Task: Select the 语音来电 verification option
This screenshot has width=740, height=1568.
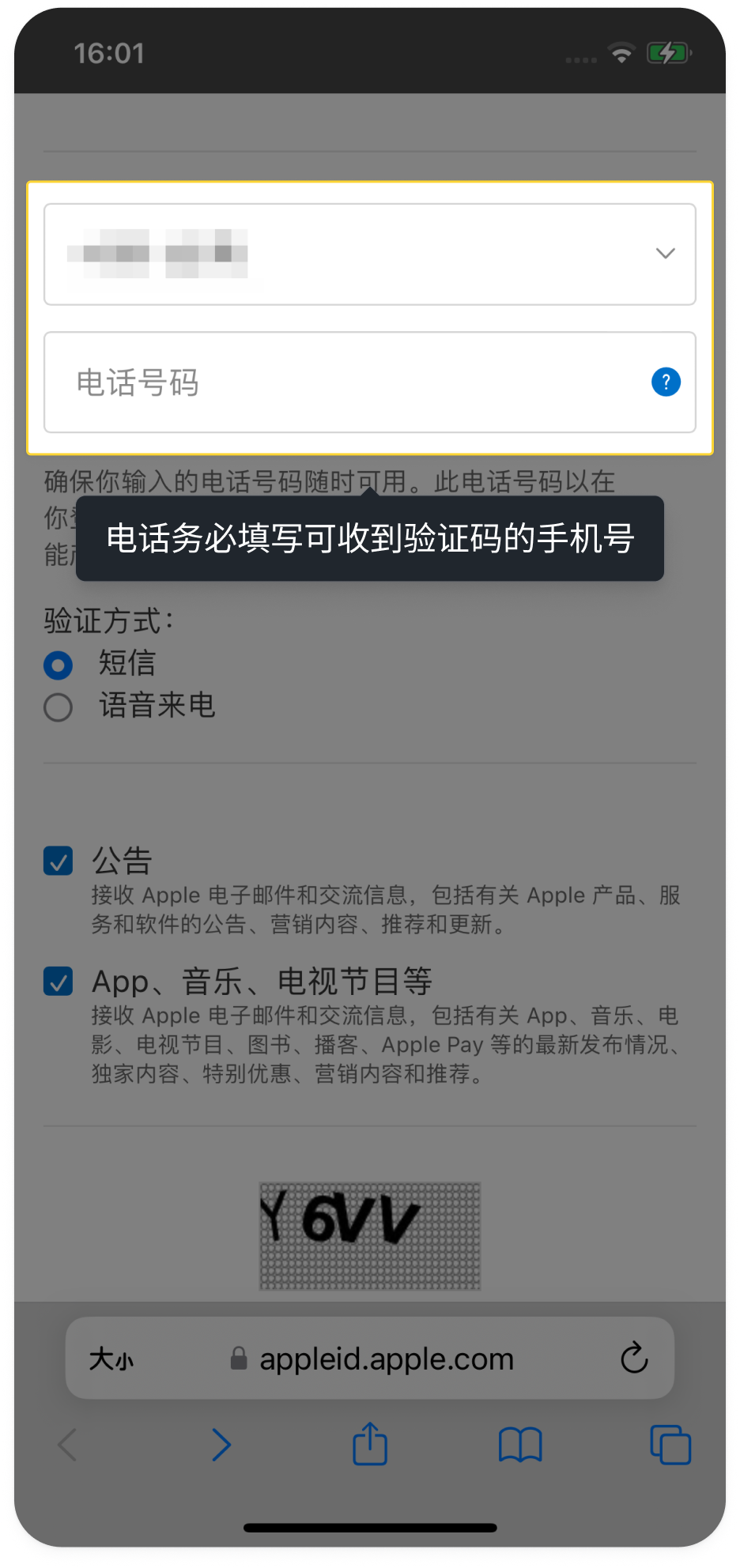Action: [x=58, y=707]
